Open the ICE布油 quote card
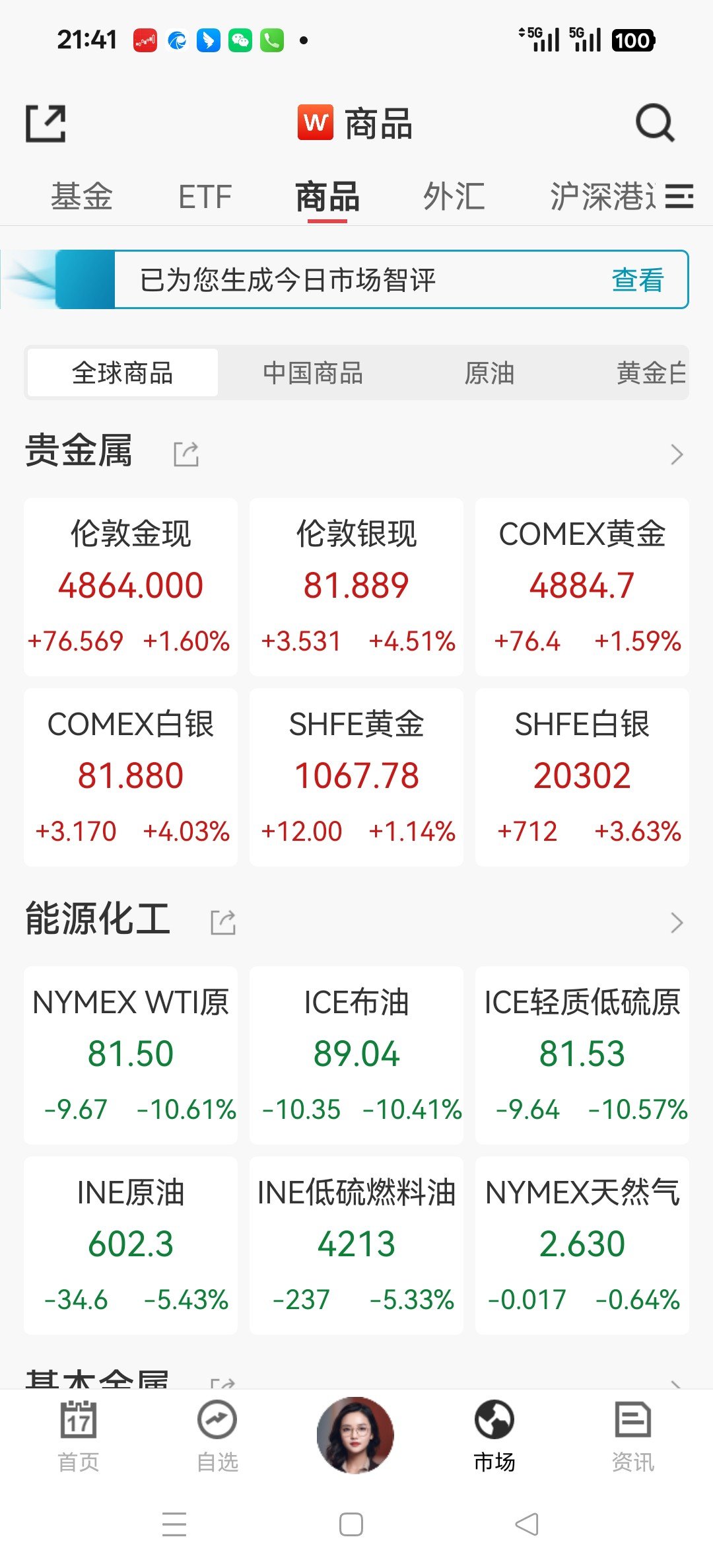 pyautogui.click(x=356, y=1055)
